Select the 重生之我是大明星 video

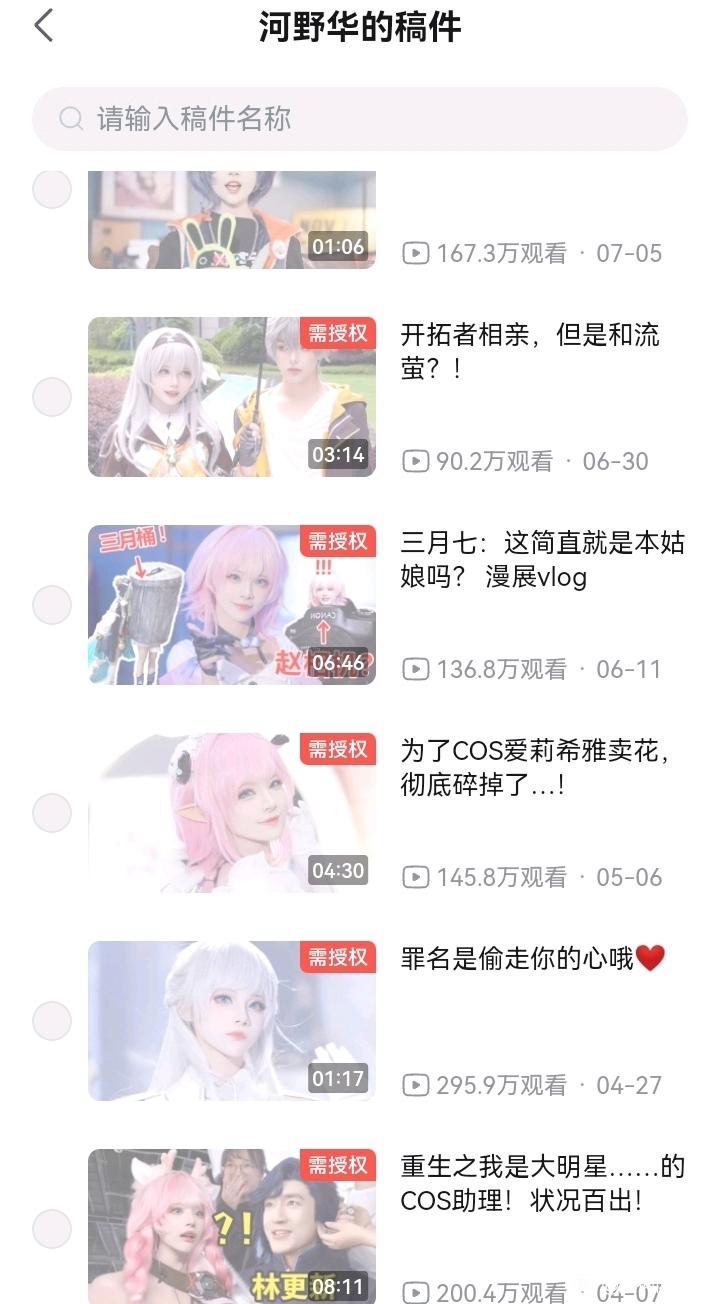pyautogui.click(x=52, y=1228)
